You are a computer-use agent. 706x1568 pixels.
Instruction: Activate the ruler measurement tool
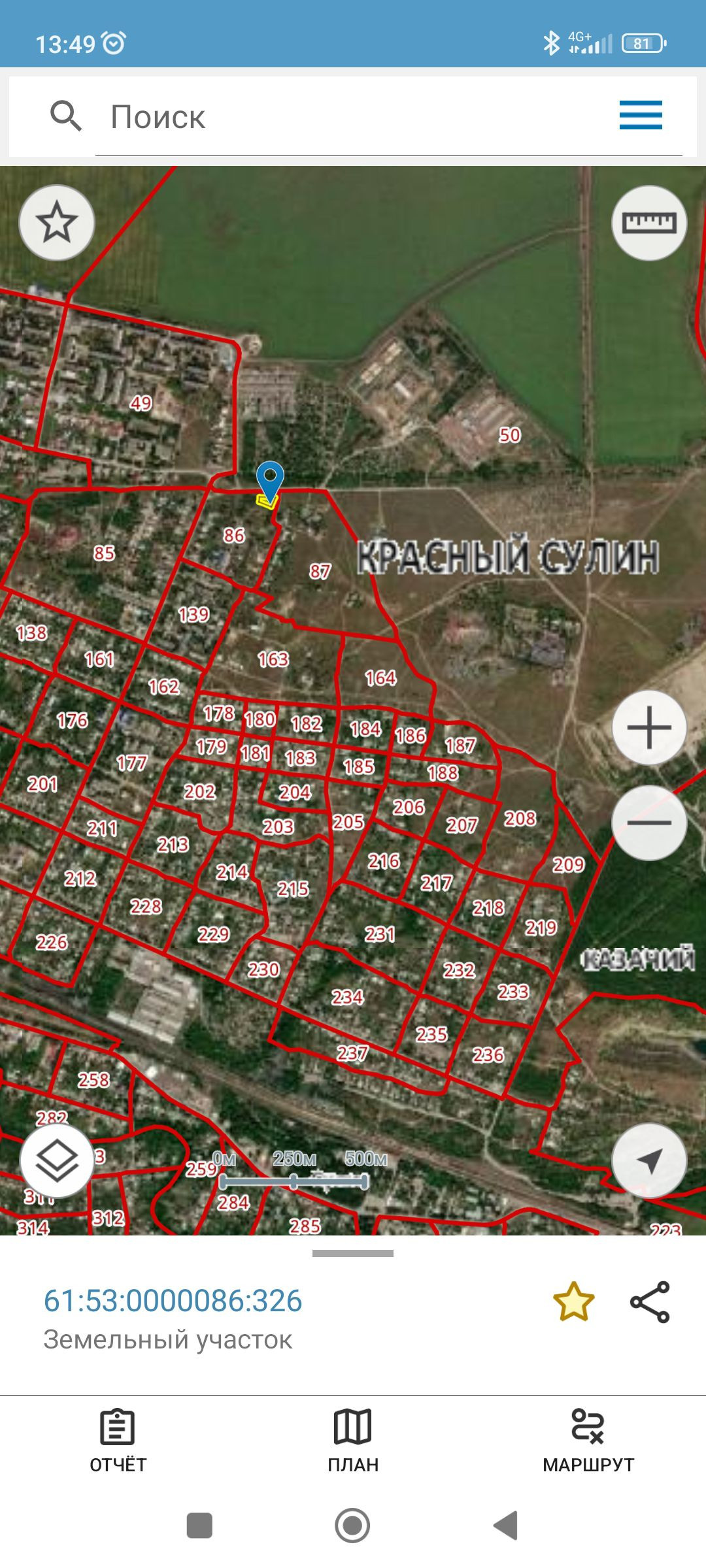(x=649, y=223)
